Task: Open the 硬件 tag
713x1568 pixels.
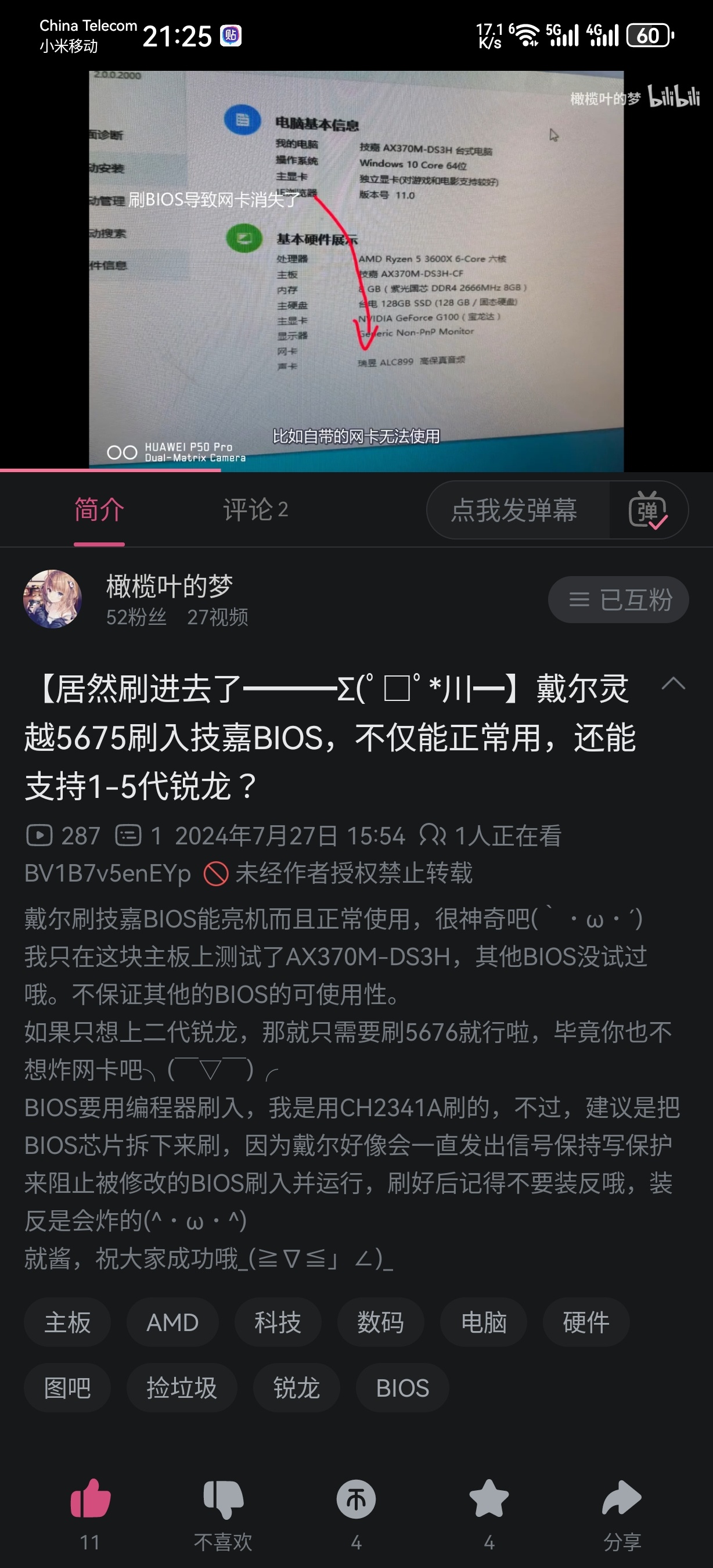Action: pyautogui.click(x=586, y=1323)
